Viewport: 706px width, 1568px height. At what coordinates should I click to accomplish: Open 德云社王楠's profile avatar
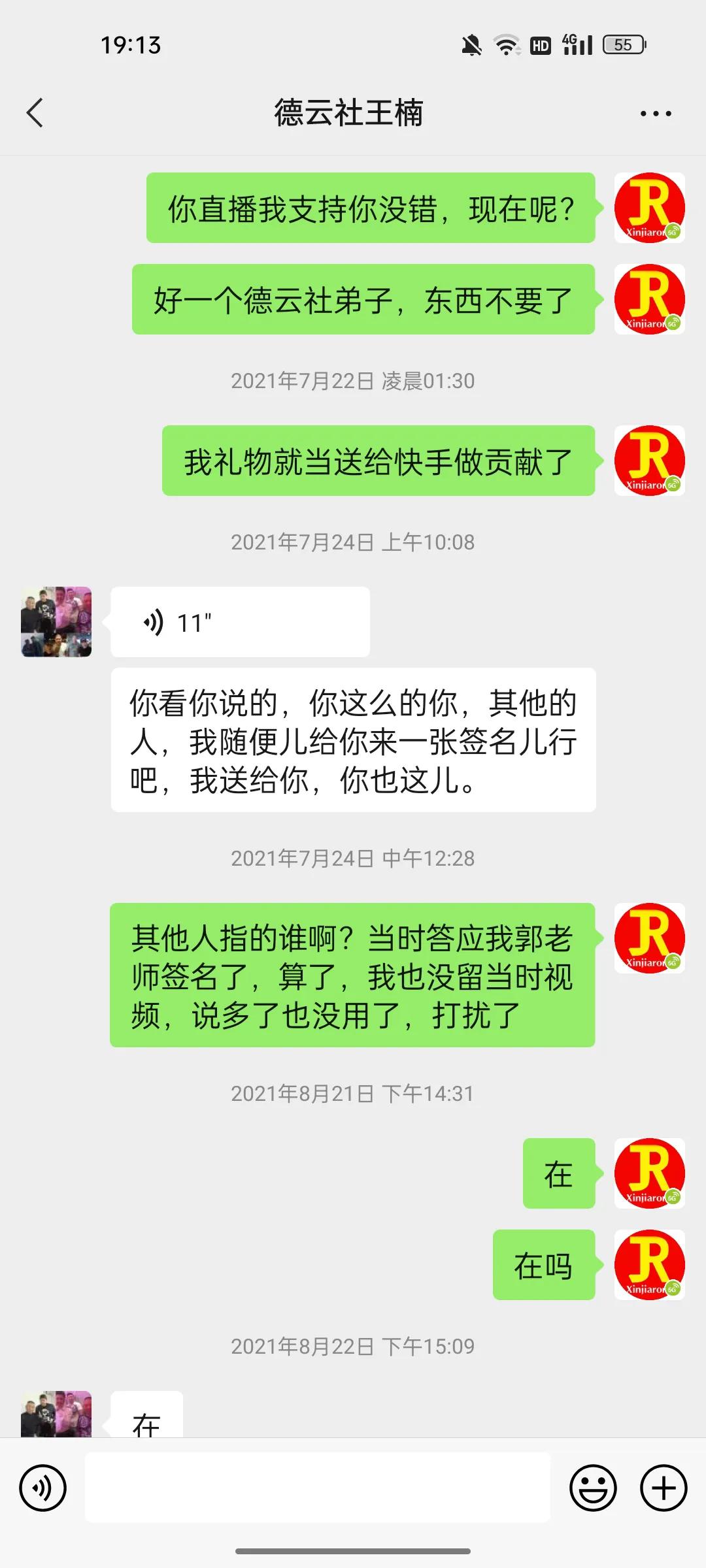56,621
